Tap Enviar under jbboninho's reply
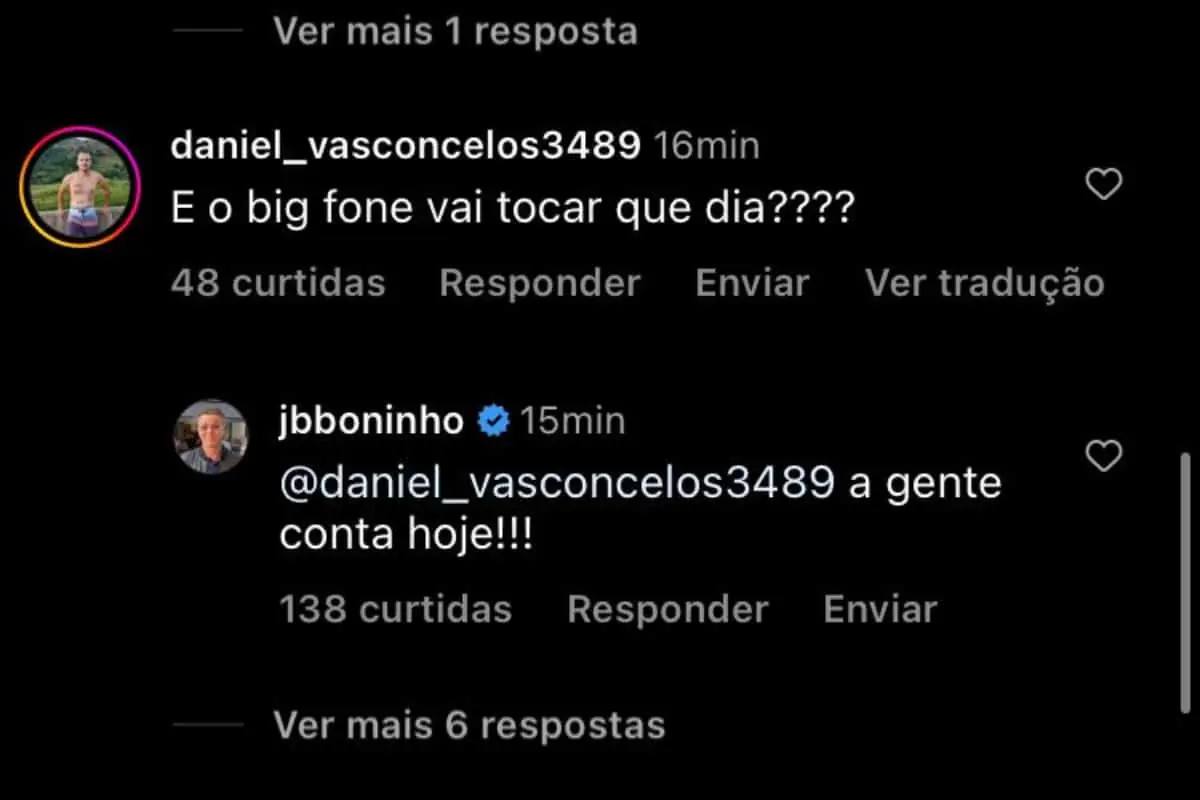Screen dimensions: 1200x800 click(880, 609)
